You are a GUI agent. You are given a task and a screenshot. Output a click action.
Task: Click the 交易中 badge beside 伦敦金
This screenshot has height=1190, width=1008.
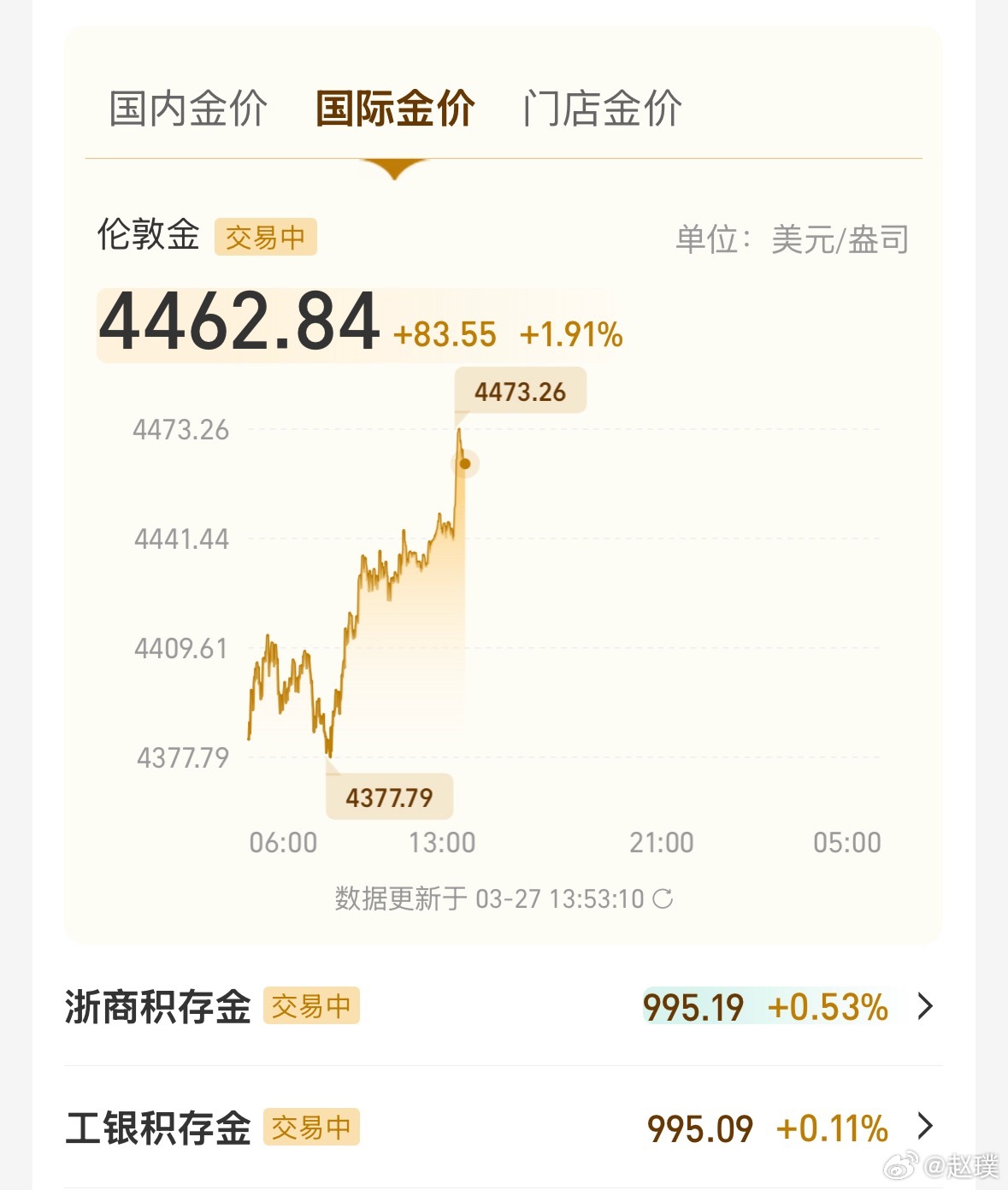click(x=266, y=237)
